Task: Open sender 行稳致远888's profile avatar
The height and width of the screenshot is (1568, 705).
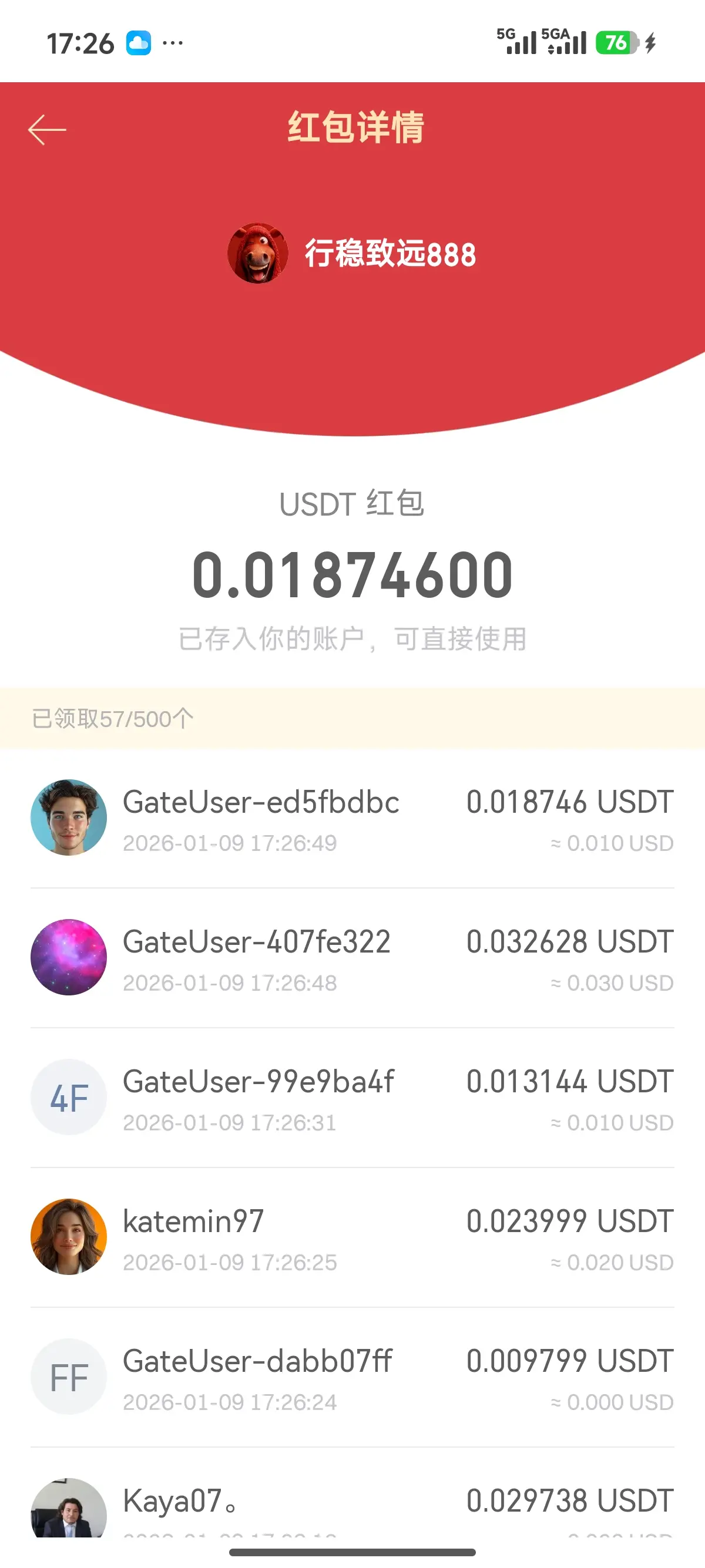Action: point(257,253)
